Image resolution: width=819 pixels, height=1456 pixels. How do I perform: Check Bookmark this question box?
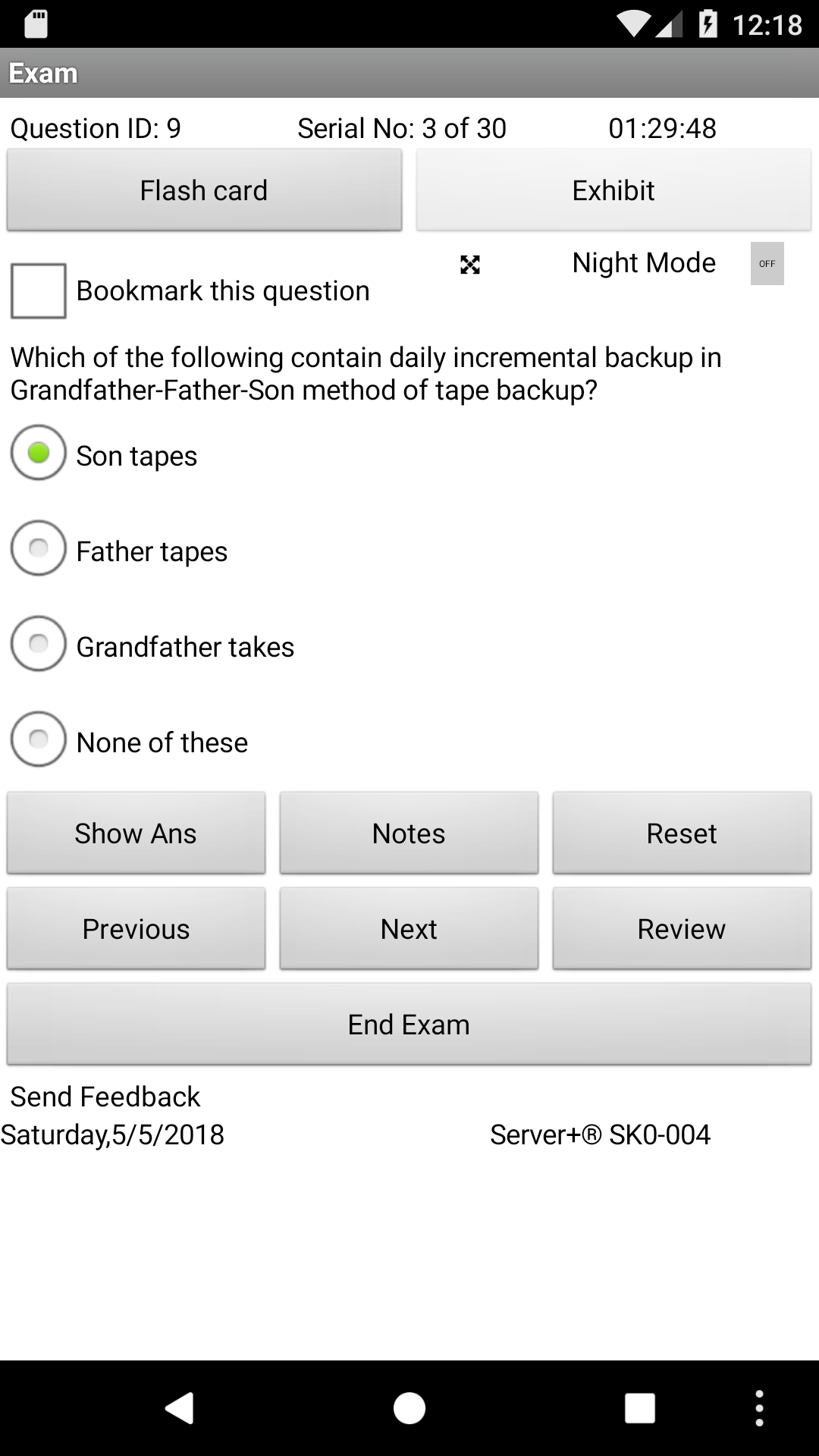(x=38, y=290)
